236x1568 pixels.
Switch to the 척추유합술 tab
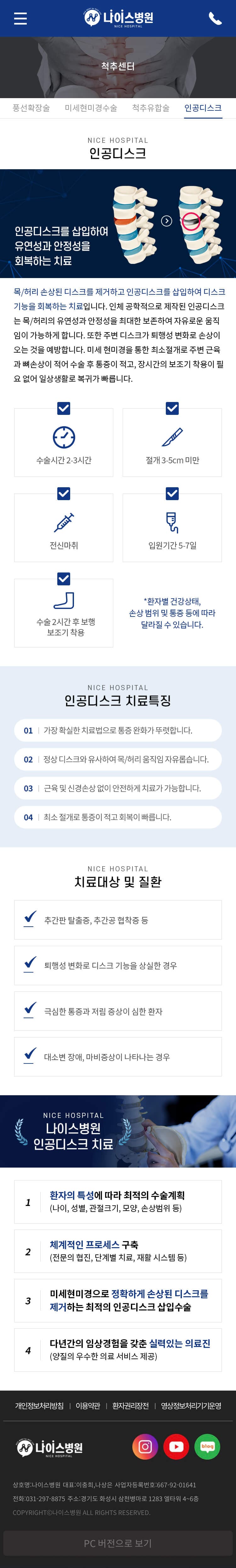[x=150, y=108]
